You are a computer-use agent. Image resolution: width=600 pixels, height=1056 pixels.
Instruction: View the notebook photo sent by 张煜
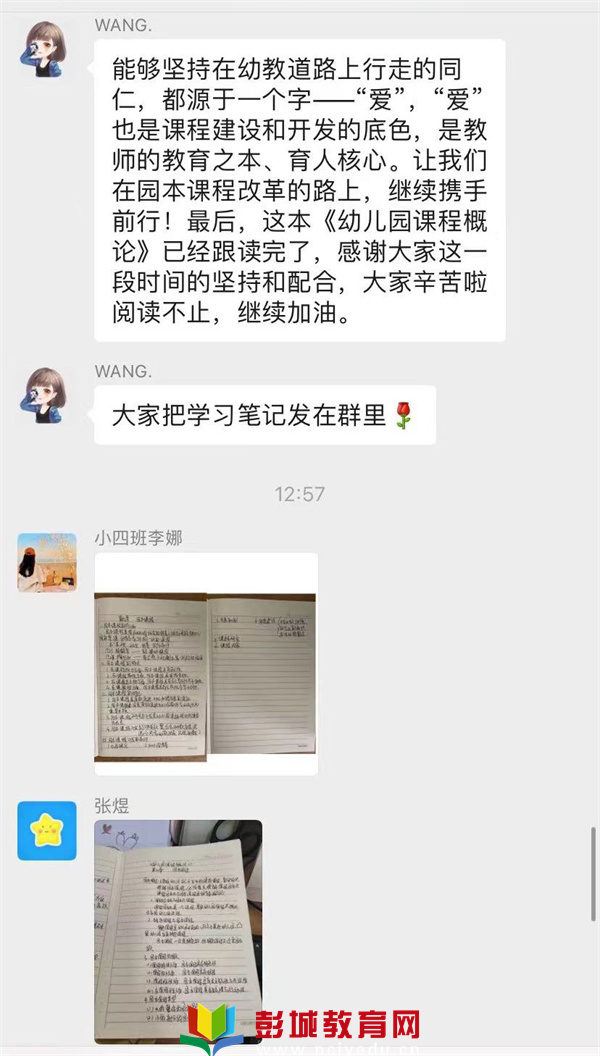tap(178, 930)
